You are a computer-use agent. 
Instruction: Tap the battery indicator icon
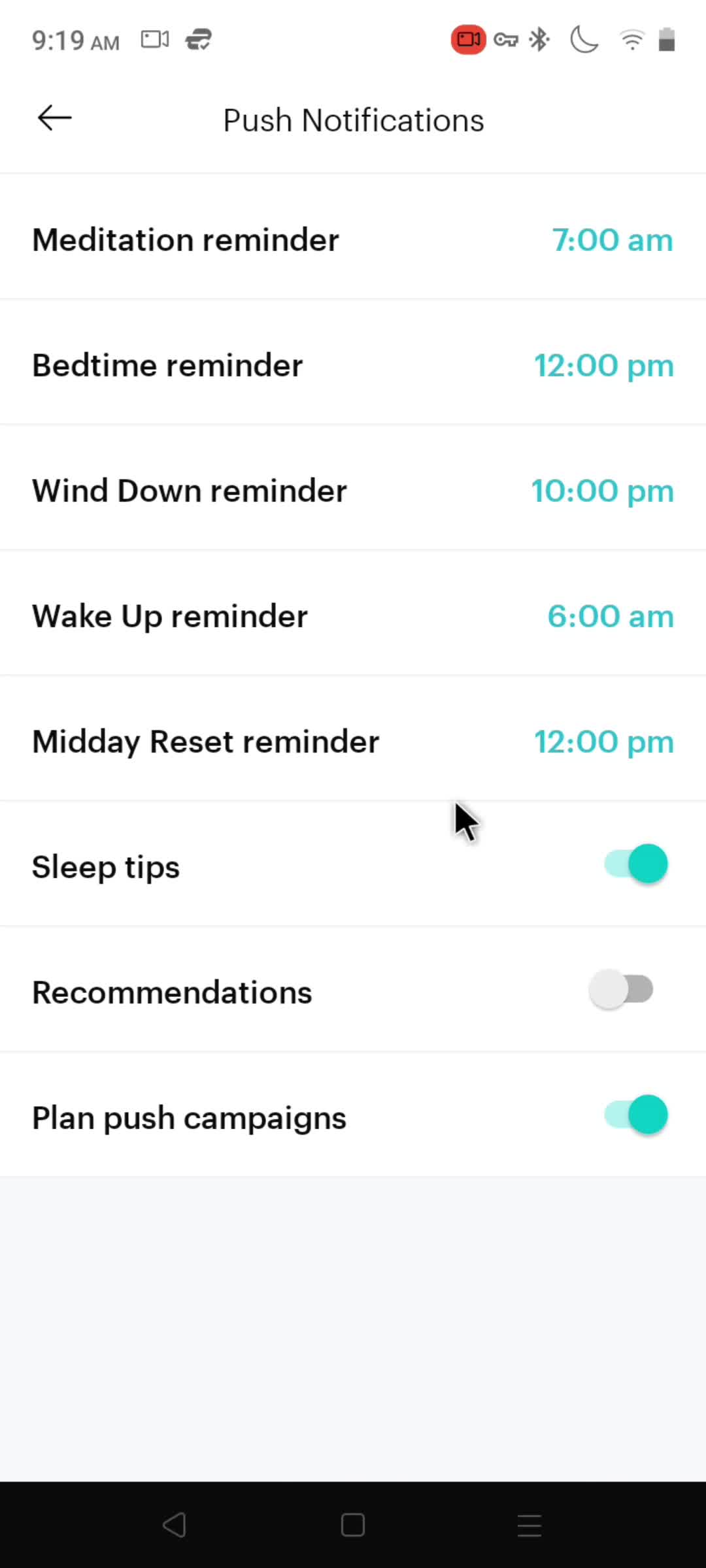pos(667,39)
